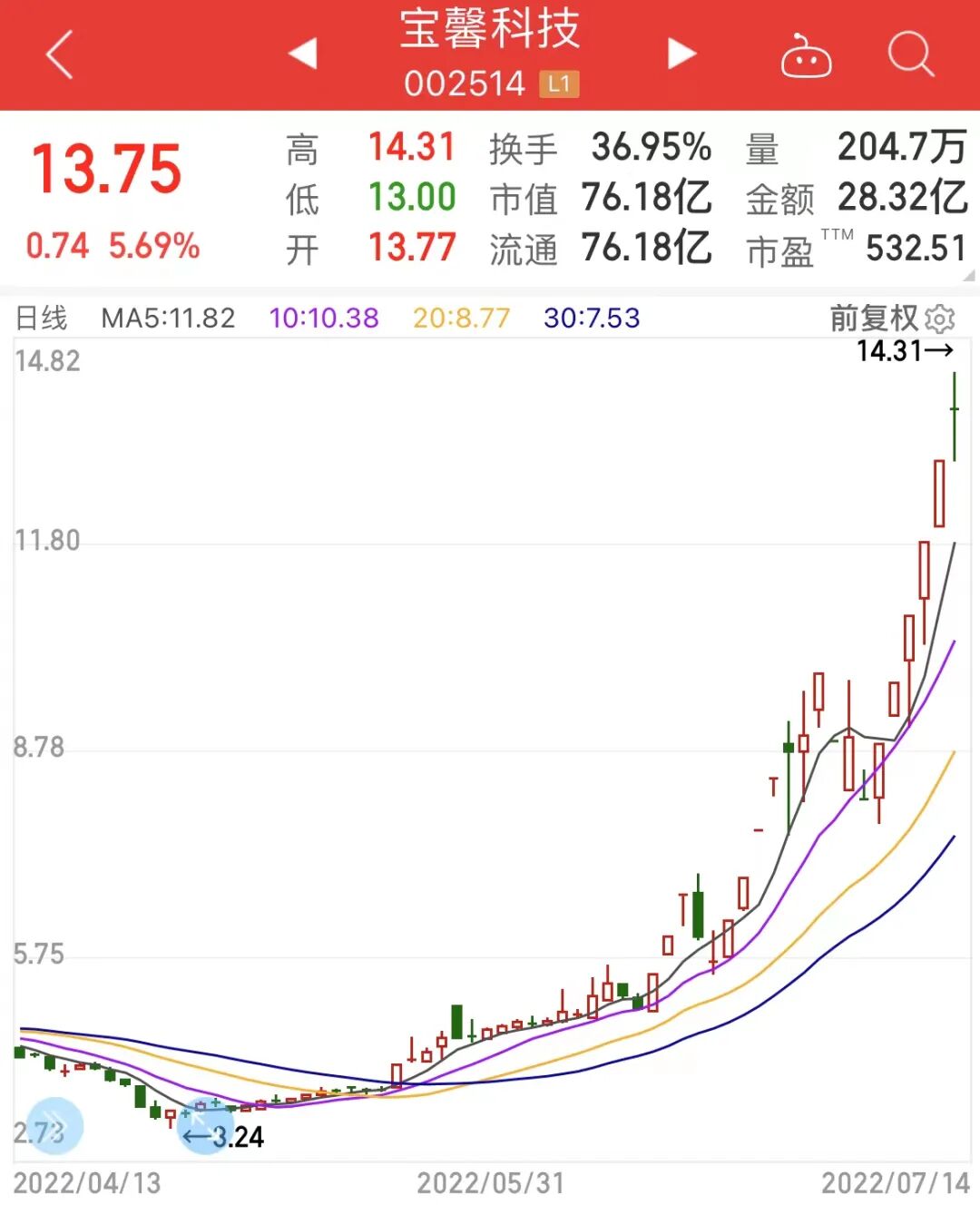Viewport: 980px width, 1205px height.
Task: Tap the 日线 period selector
Action: [42, 318]
